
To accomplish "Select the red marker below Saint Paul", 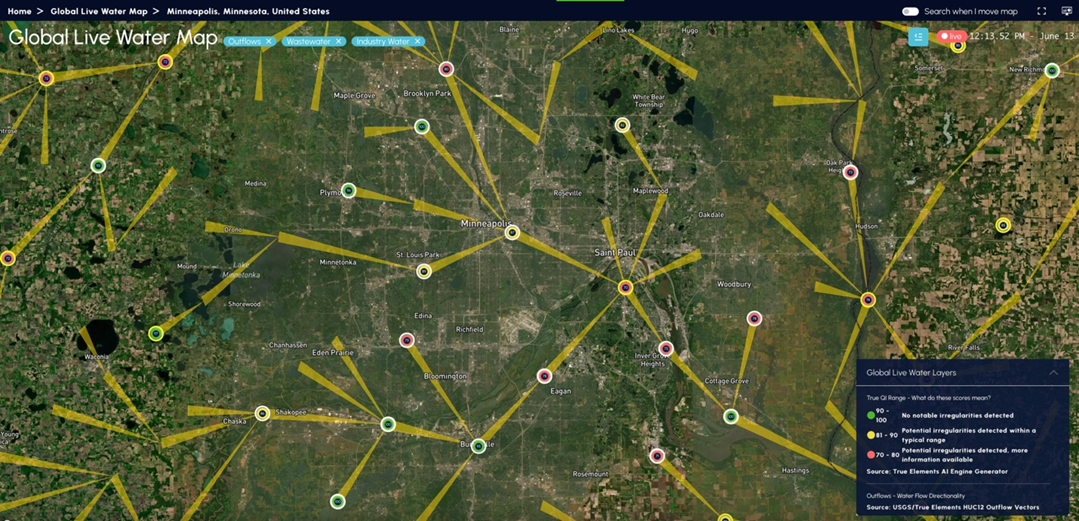I will coord(625,287).
